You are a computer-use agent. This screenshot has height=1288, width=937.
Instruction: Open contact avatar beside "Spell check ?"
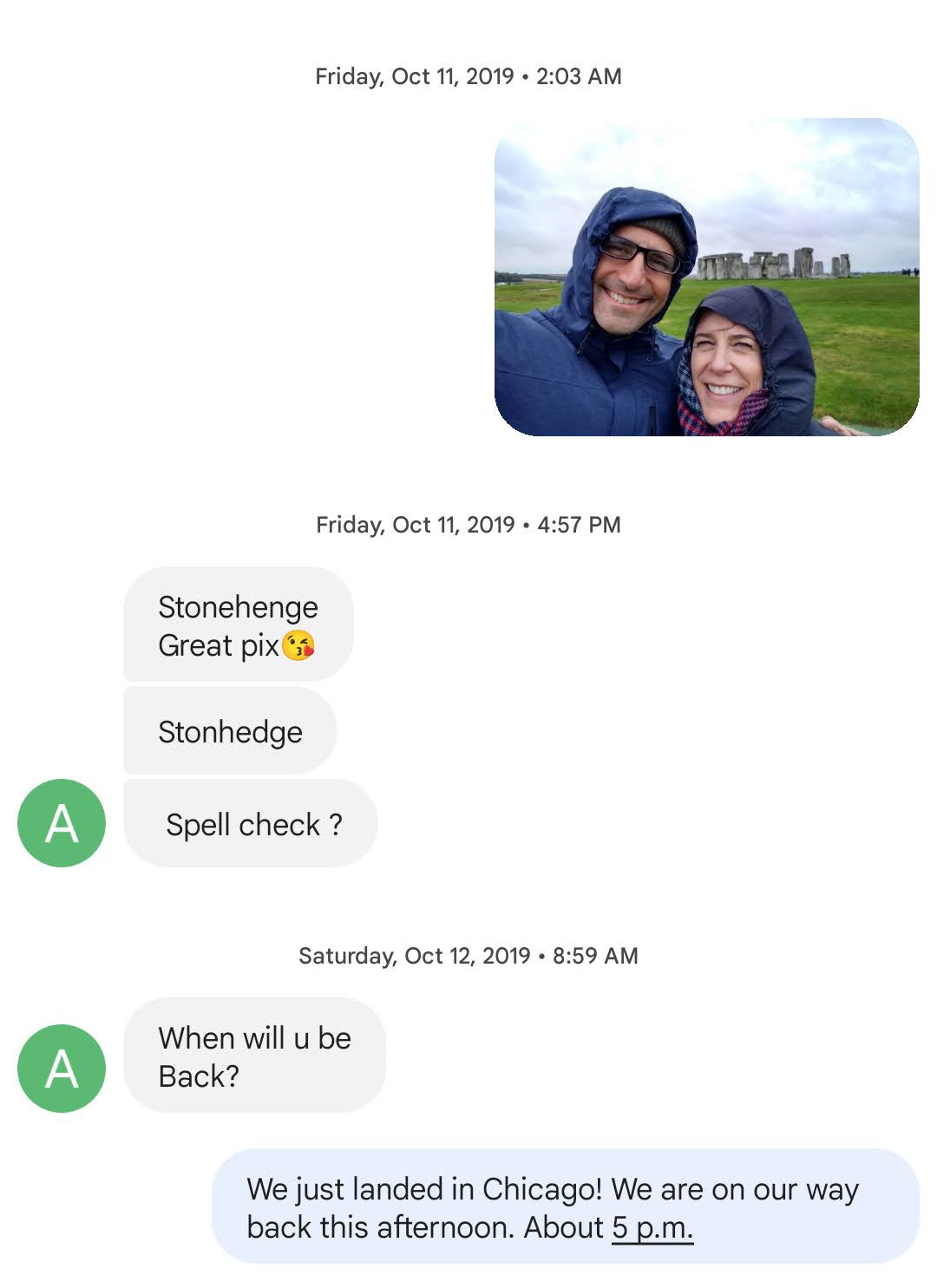(62, 823)
